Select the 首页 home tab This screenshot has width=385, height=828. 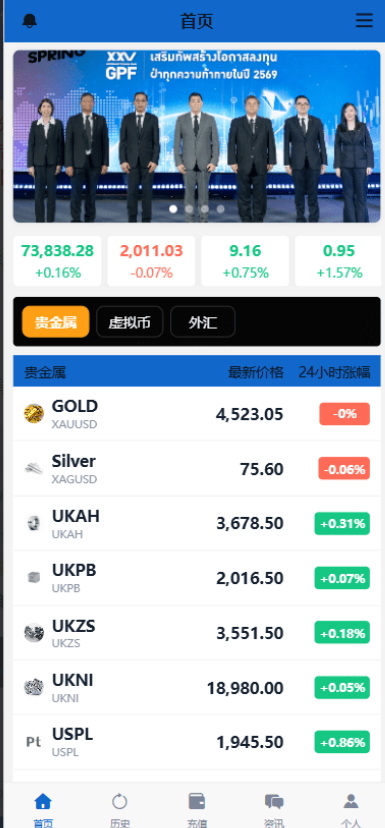(43, 810)
